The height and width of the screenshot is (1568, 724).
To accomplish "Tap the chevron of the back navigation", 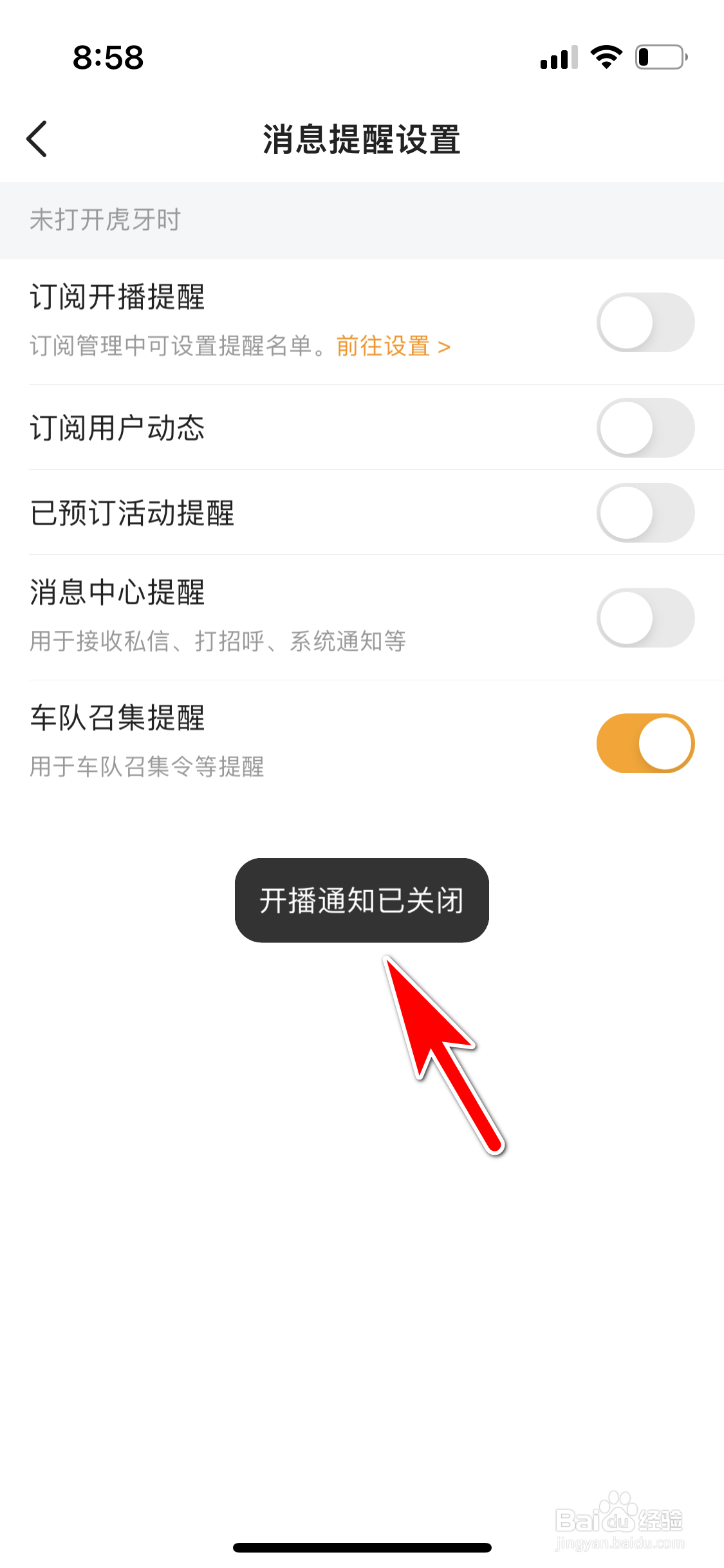I will tap(37, 138).
